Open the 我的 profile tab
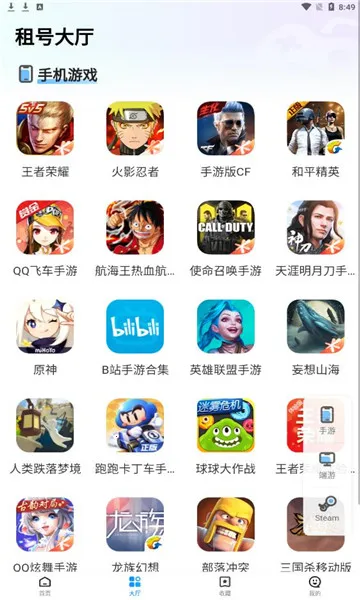 coord(315,586)
